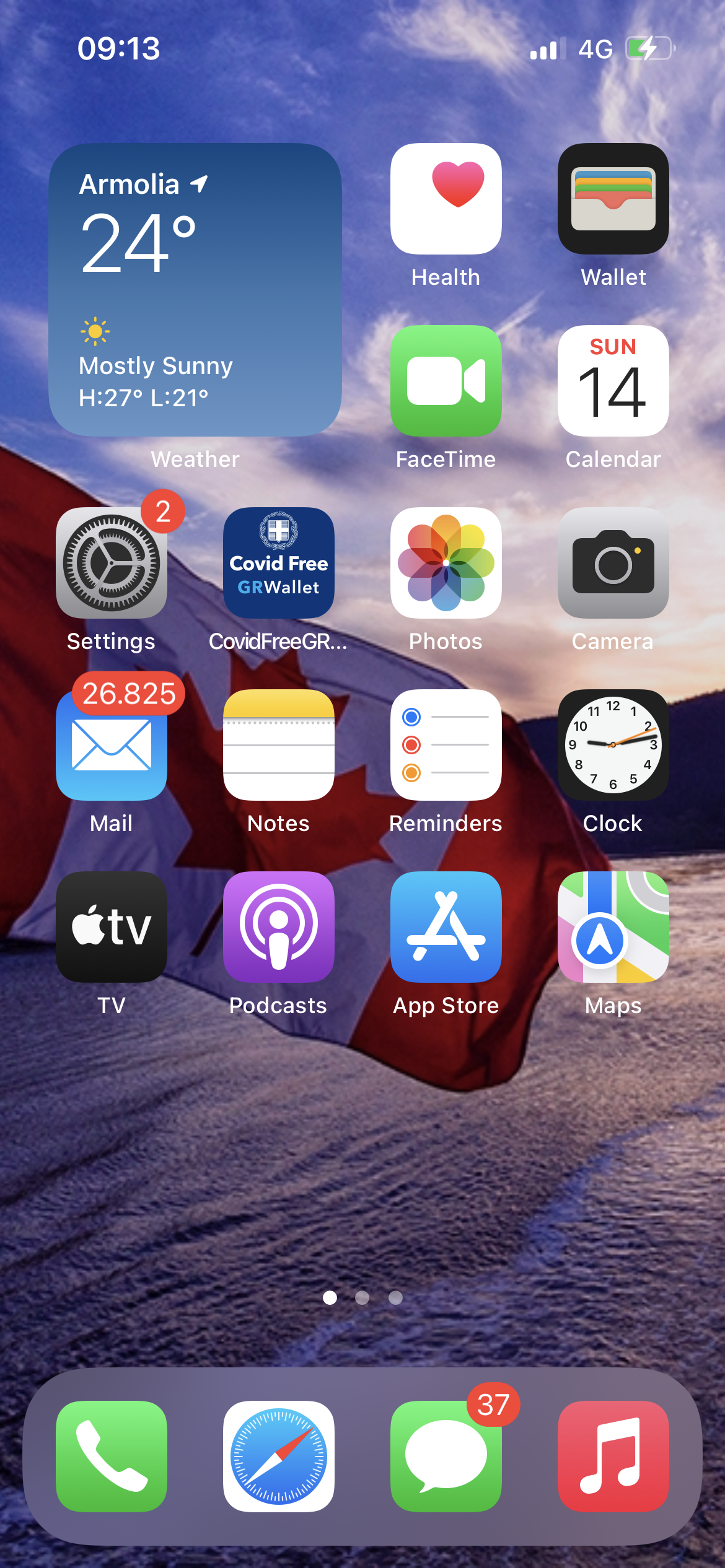Open the Podcasts app

click(x=279, y=927)
